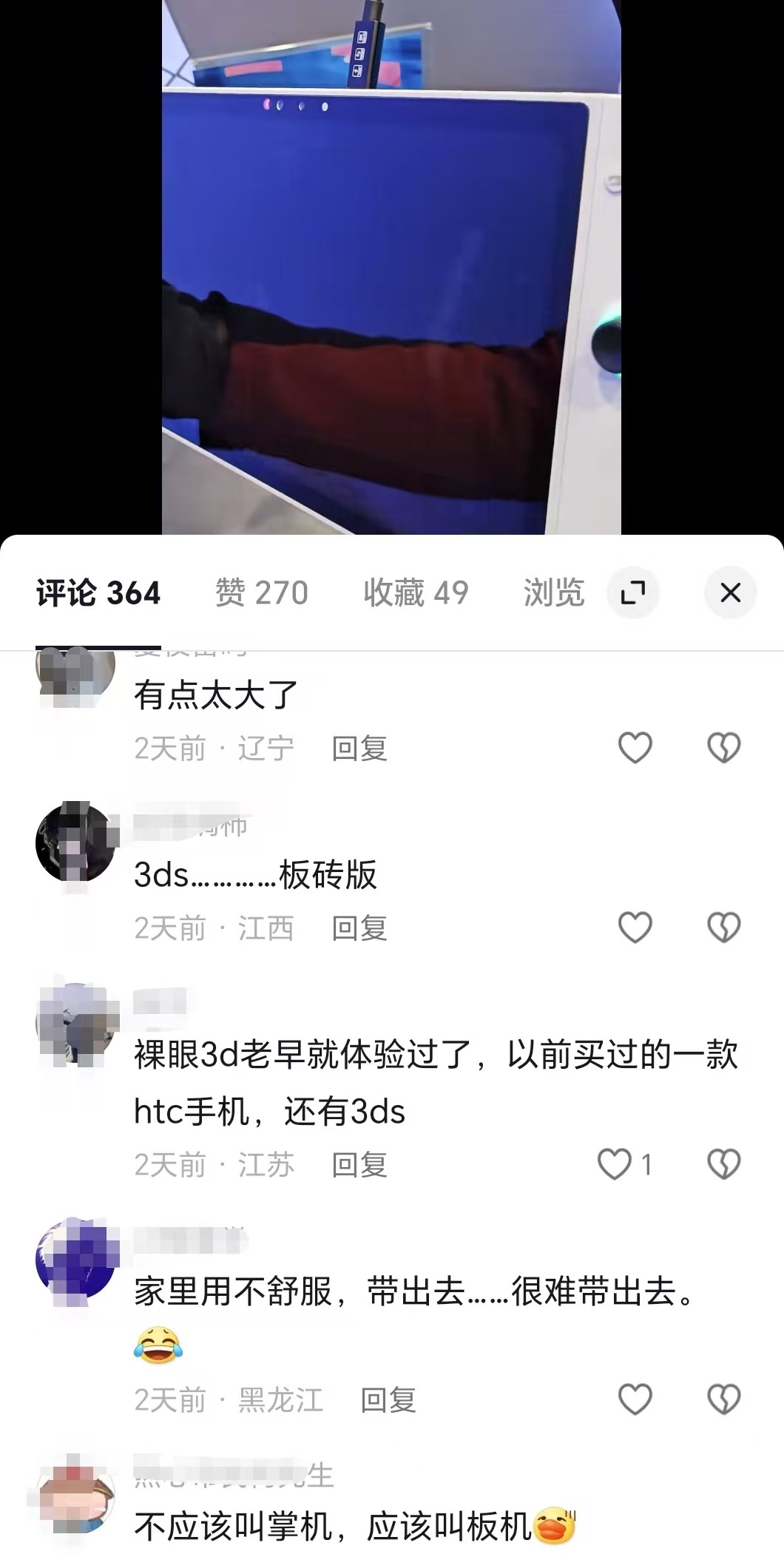The width and height of the screenshot is (784, 1554).
Task: Dislike the comment 有点太大了
Action: [x=723, y=748]
